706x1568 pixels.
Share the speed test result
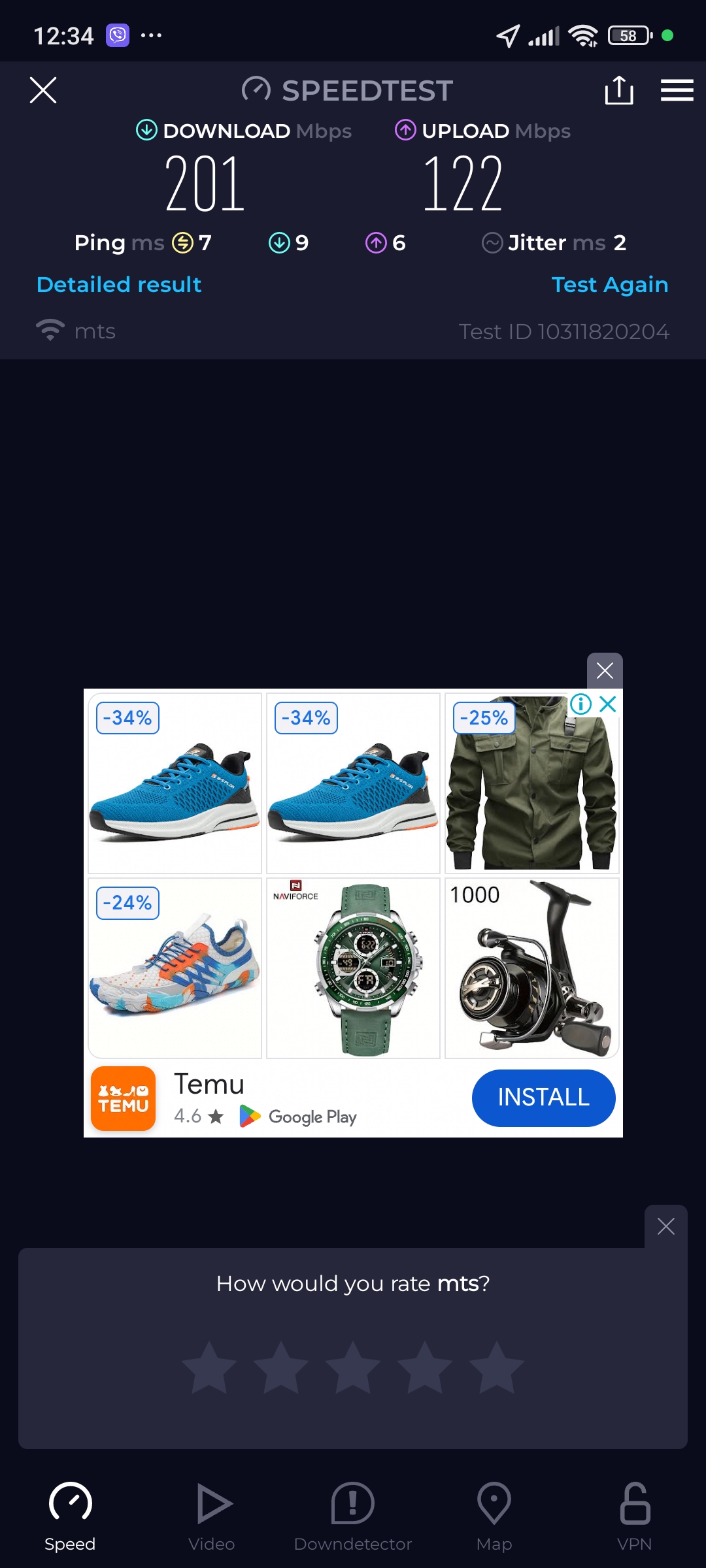[618, 90]
